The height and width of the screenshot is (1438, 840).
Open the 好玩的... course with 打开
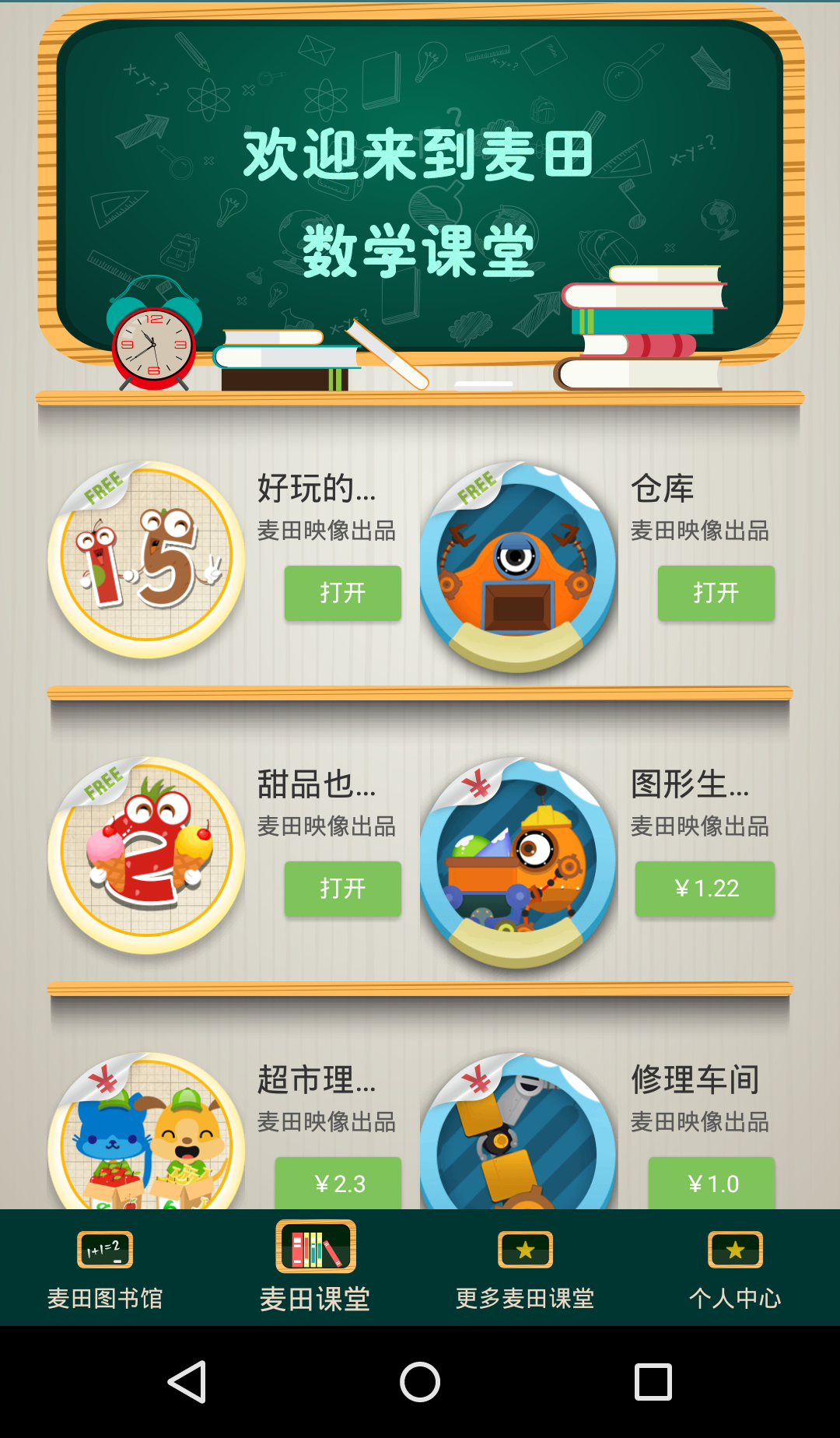coord(342,593)
